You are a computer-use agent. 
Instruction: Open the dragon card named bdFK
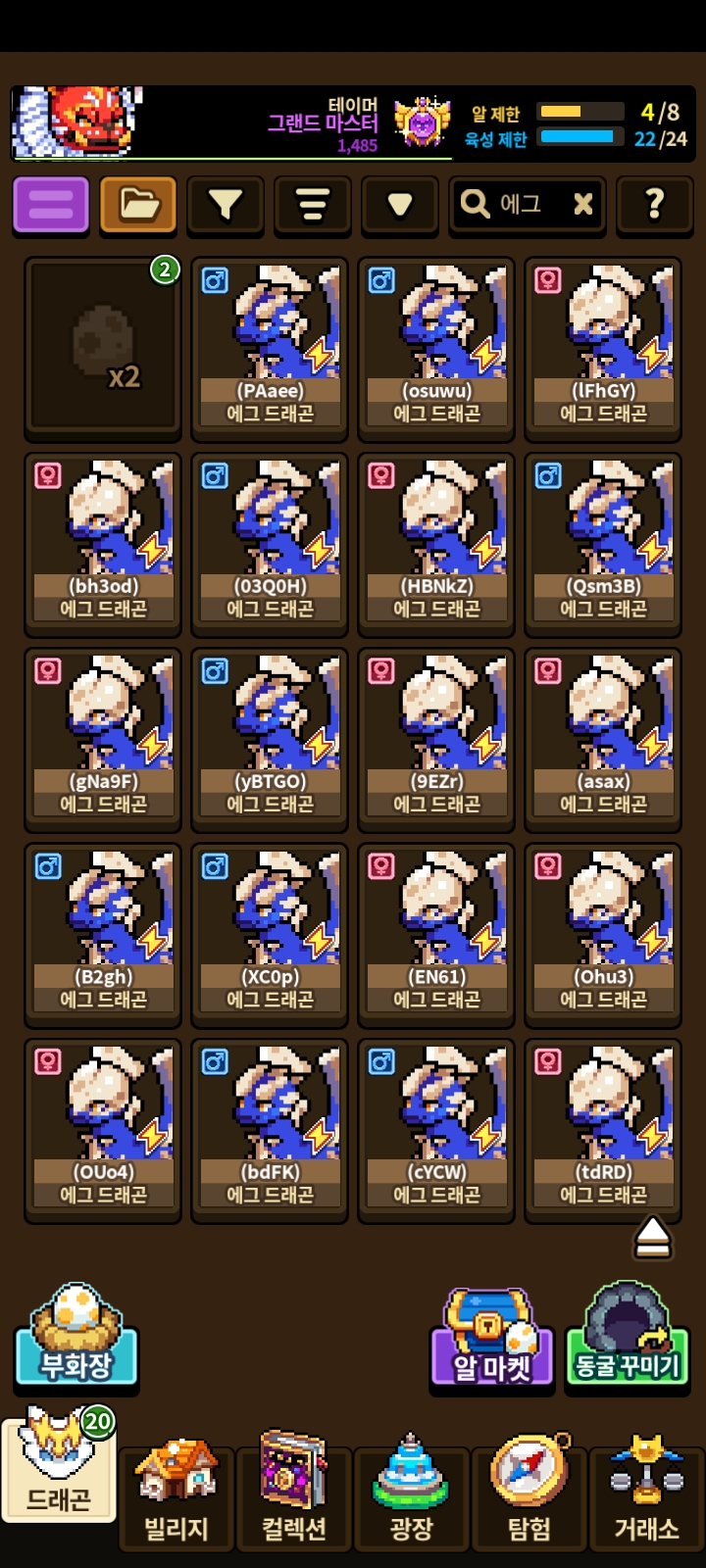[x=270, y=1129]
